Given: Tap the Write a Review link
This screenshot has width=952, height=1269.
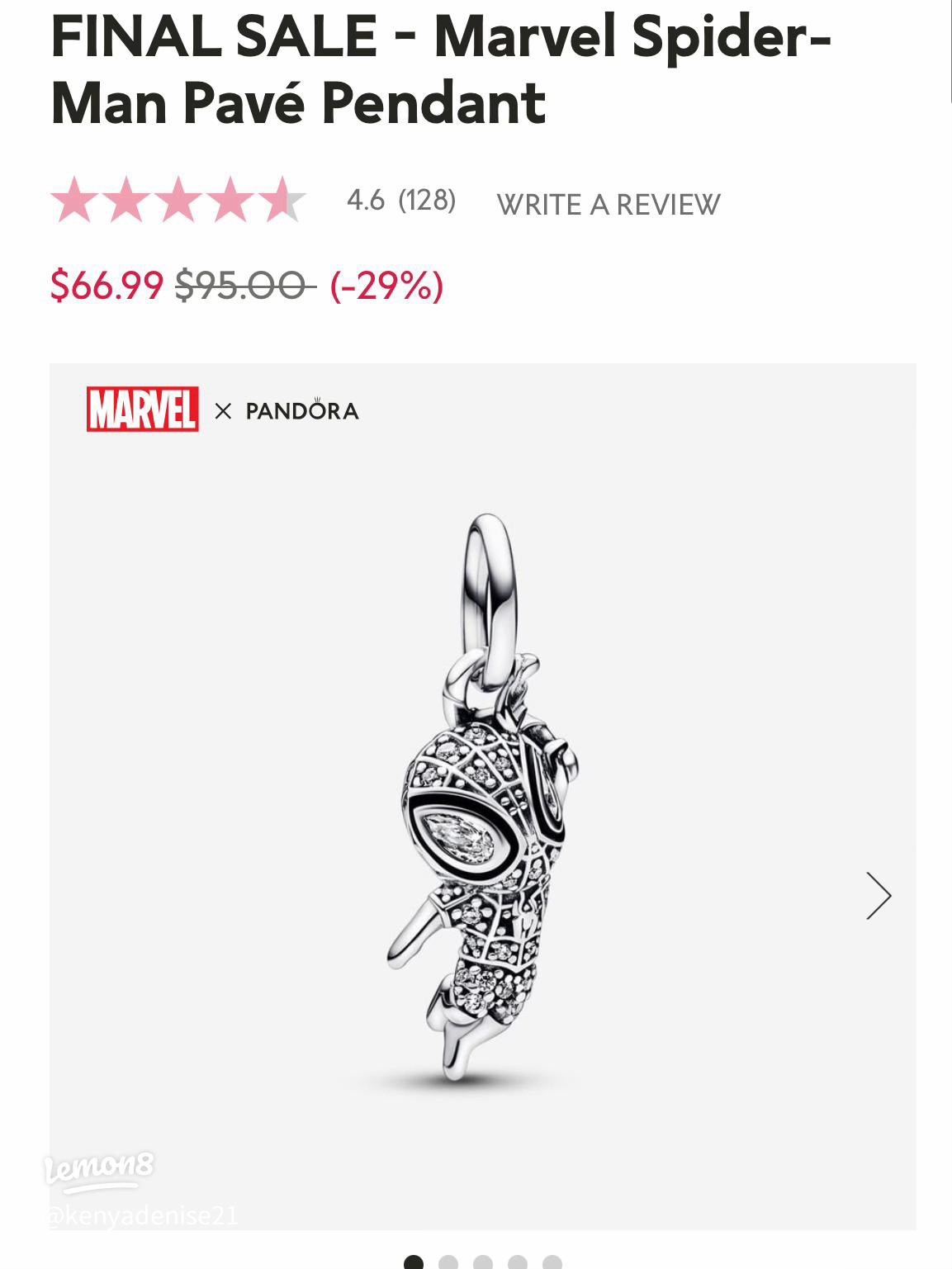Looking at the screenshot, I should click(608, 204).
